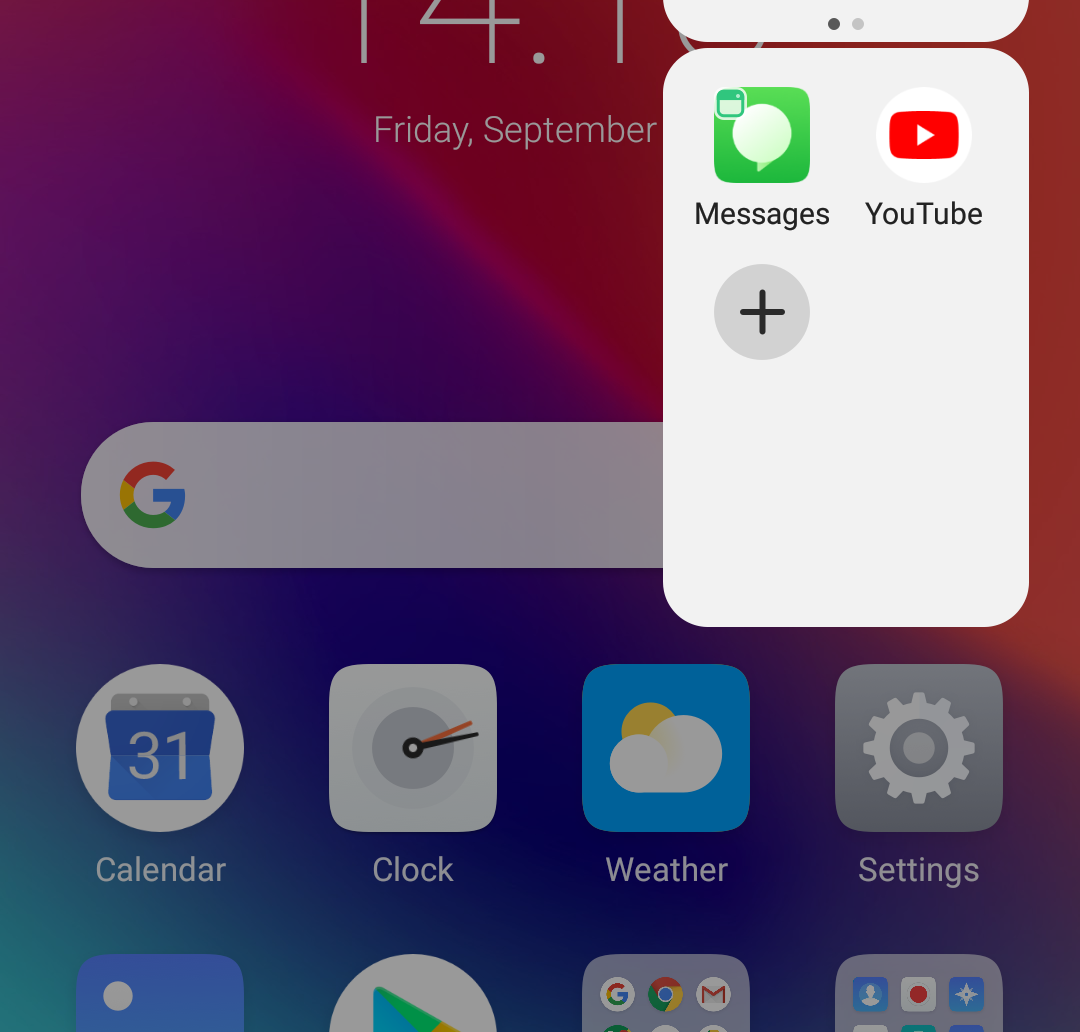The image size is (1080, 1032).
Task: Open the Google apps folder
Action: coord(666,995)
